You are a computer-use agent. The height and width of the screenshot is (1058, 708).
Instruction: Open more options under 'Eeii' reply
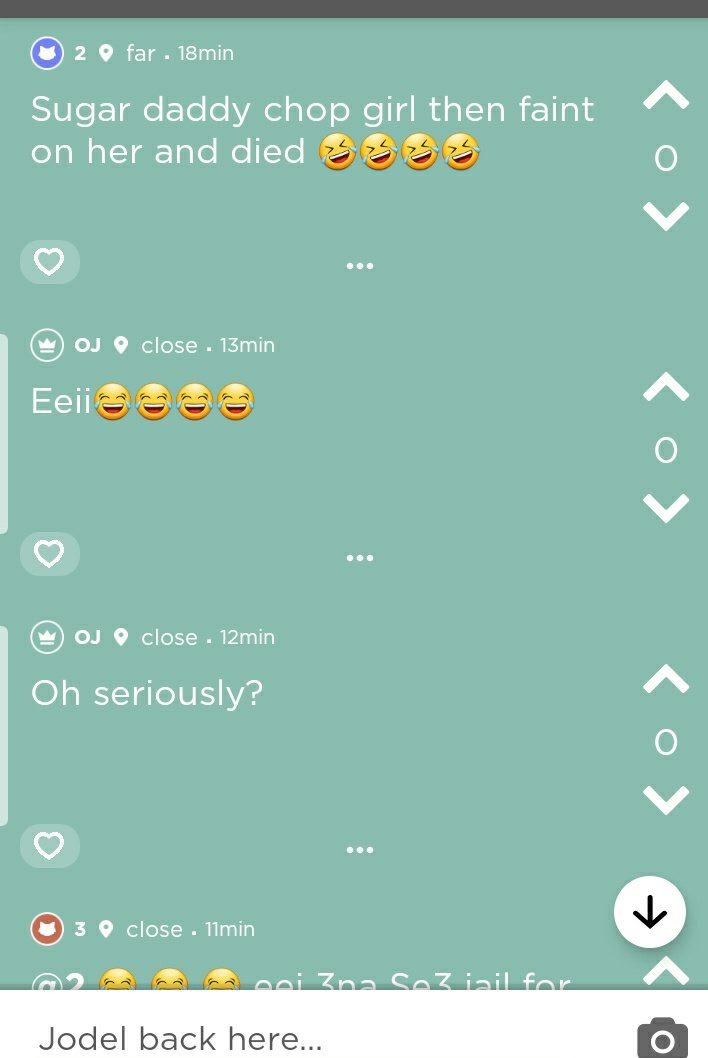coord(359,557)
